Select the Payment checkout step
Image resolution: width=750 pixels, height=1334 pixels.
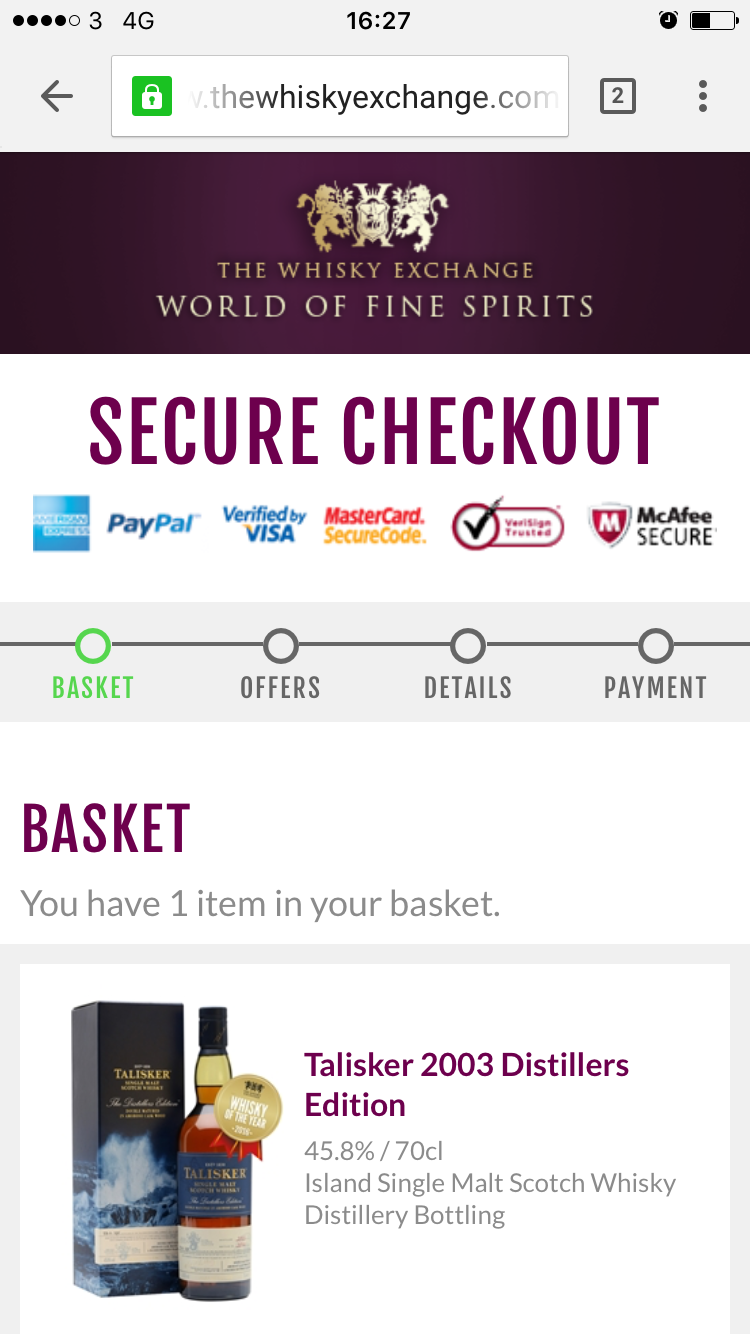click(x=656, y=664)
